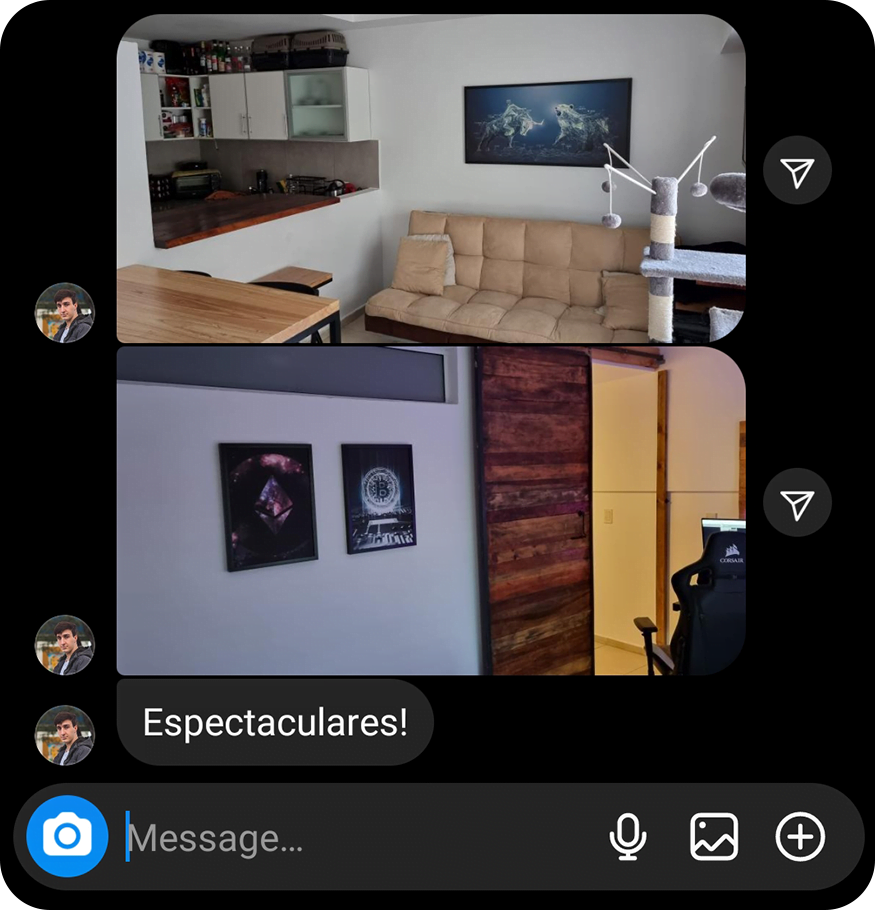Screen dimensions: 875x910
Task: Forward the living room sofa photo
Action: [797, 171]
